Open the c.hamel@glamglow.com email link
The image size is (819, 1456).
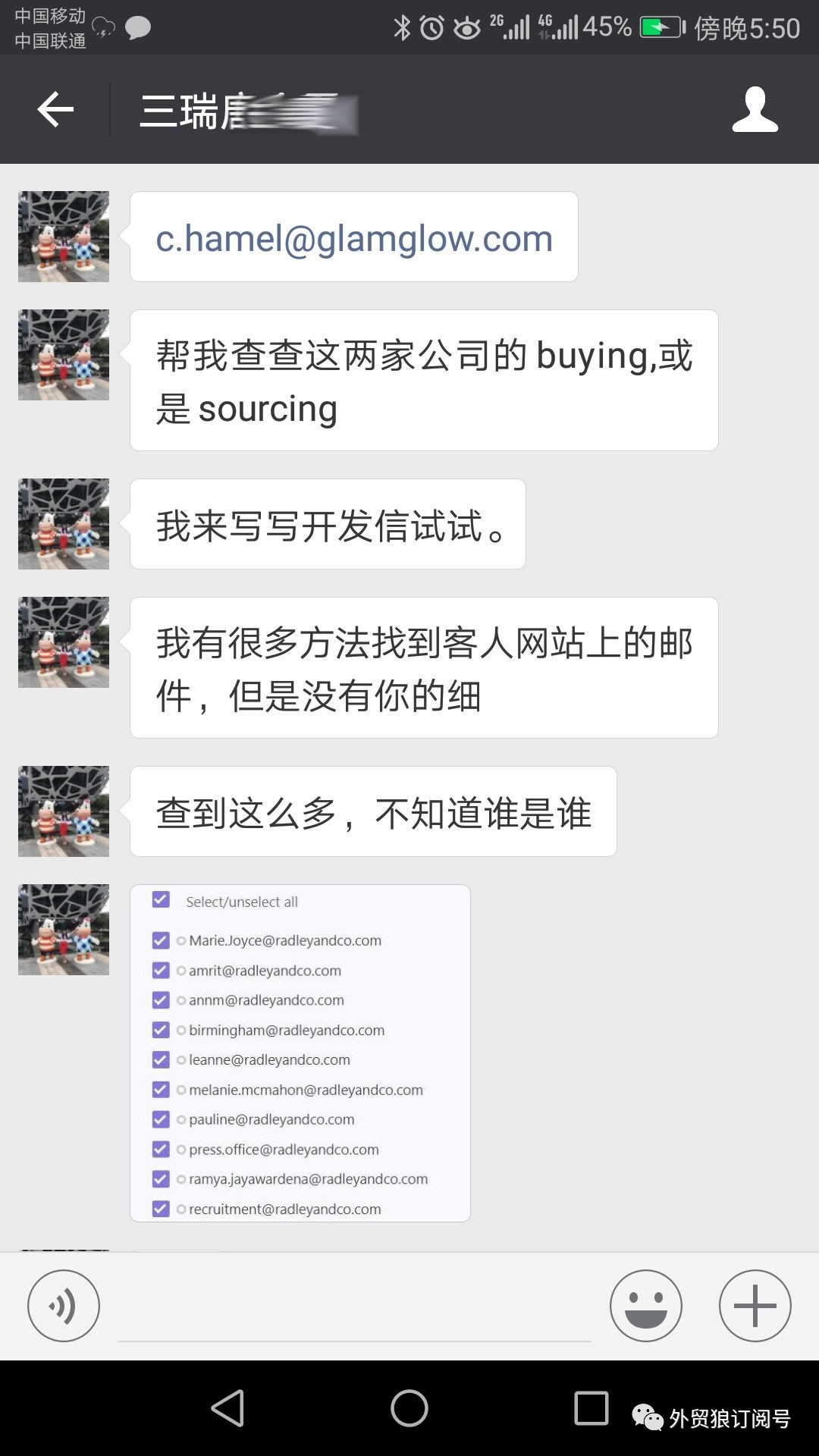[354, 238]
